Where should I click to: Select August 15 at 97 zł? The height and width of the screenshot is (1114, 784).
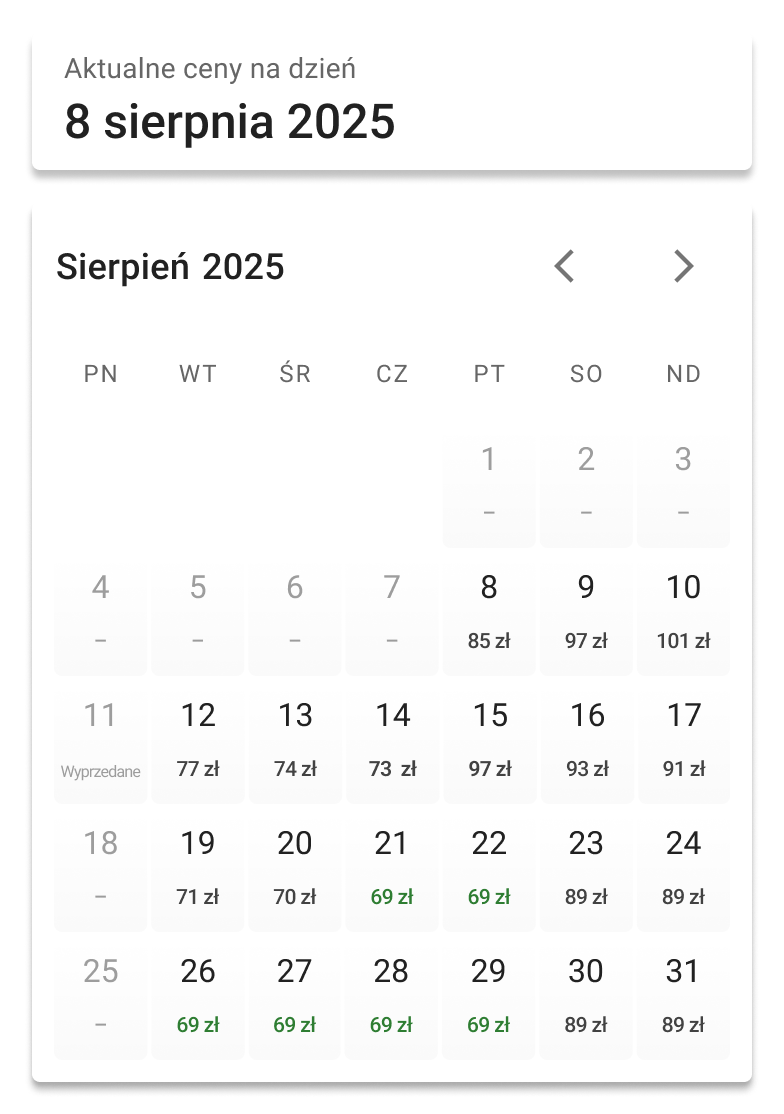489,739
